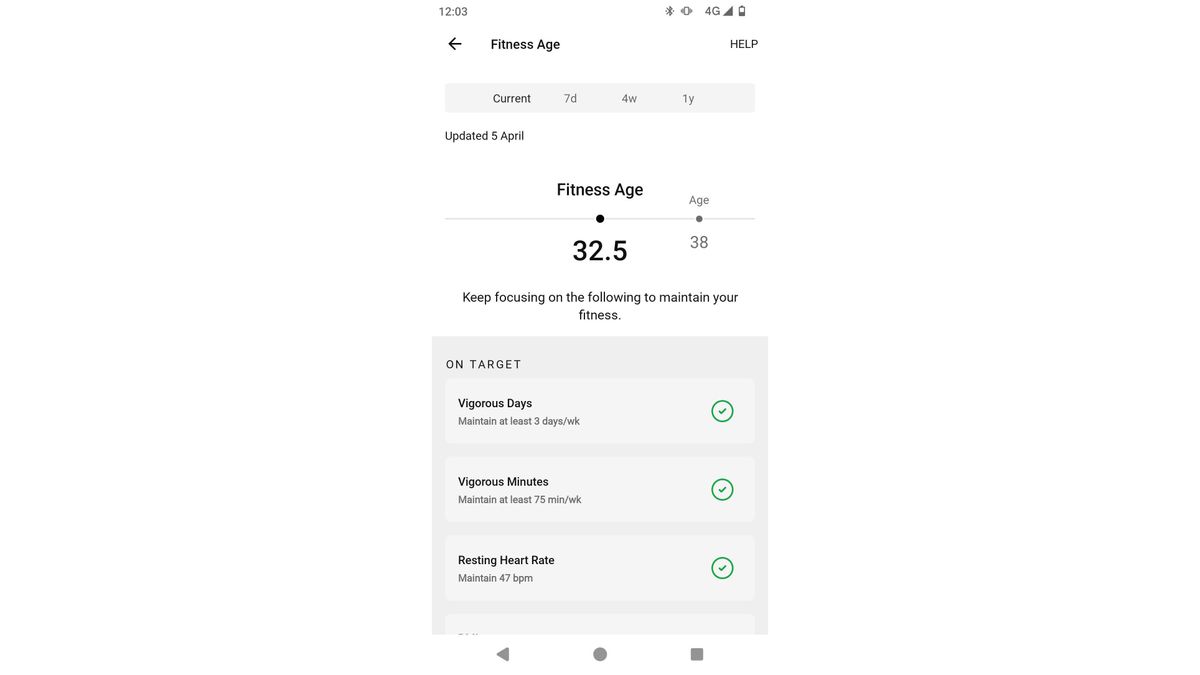Switch to the 7d view
The image size is (1200, 675).
click(570, 98)
